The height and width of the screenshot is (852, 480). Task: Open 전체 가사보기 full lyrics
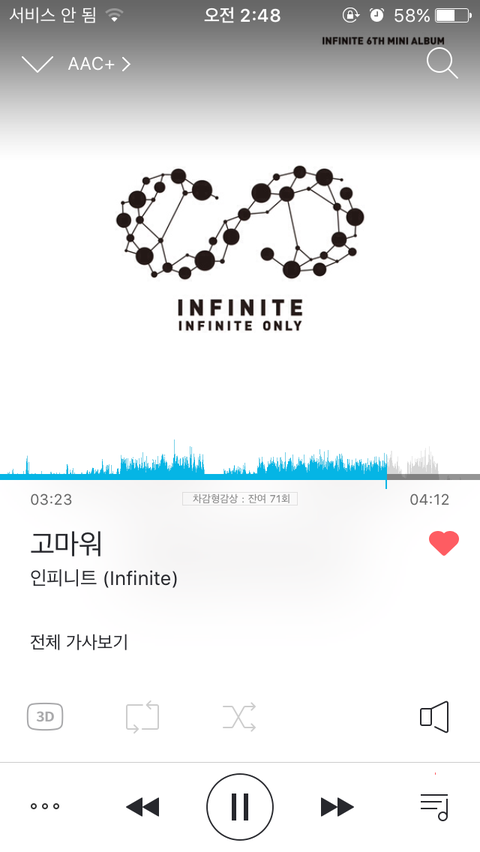click(79, 642)
